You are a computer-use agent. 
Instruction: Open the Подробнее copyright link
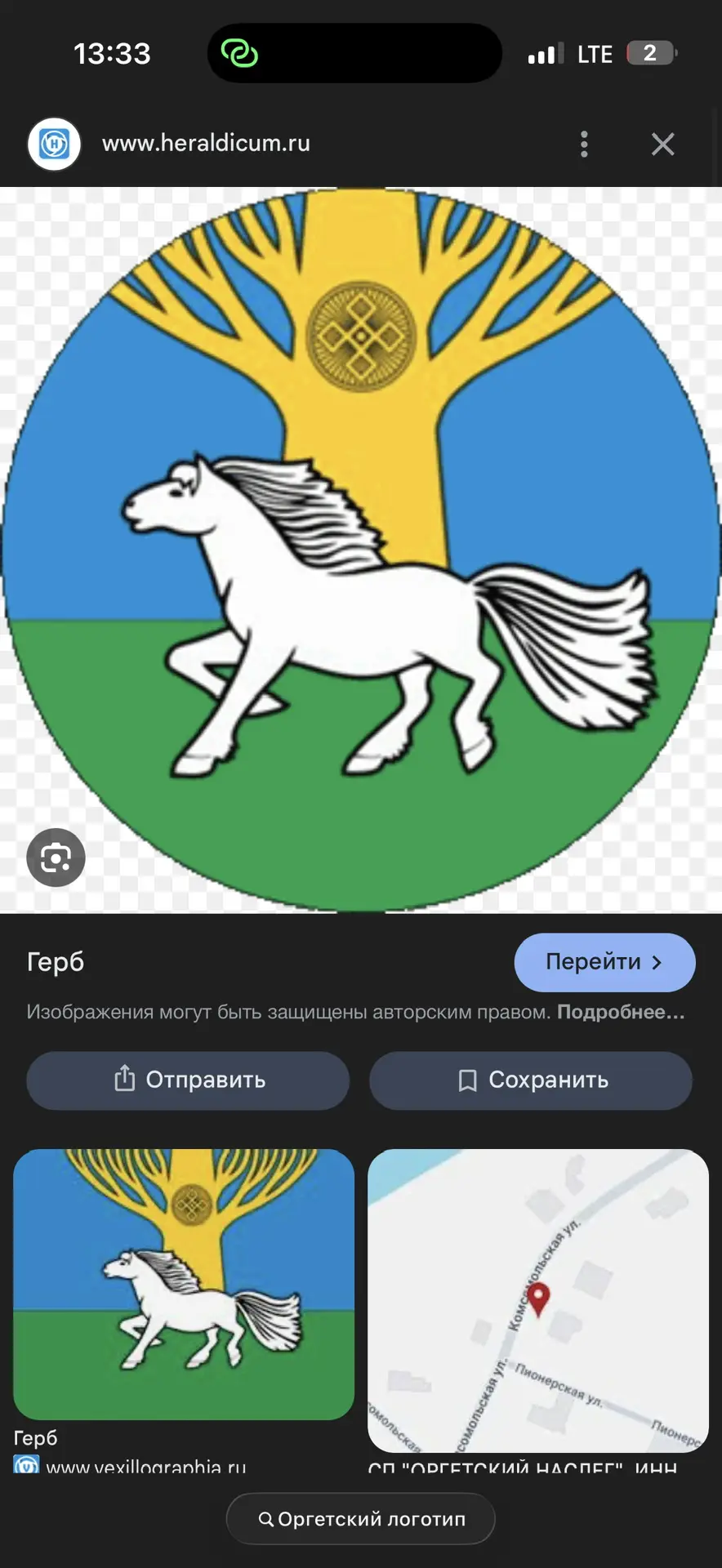pyautogui.click(x=620, y=1012)
